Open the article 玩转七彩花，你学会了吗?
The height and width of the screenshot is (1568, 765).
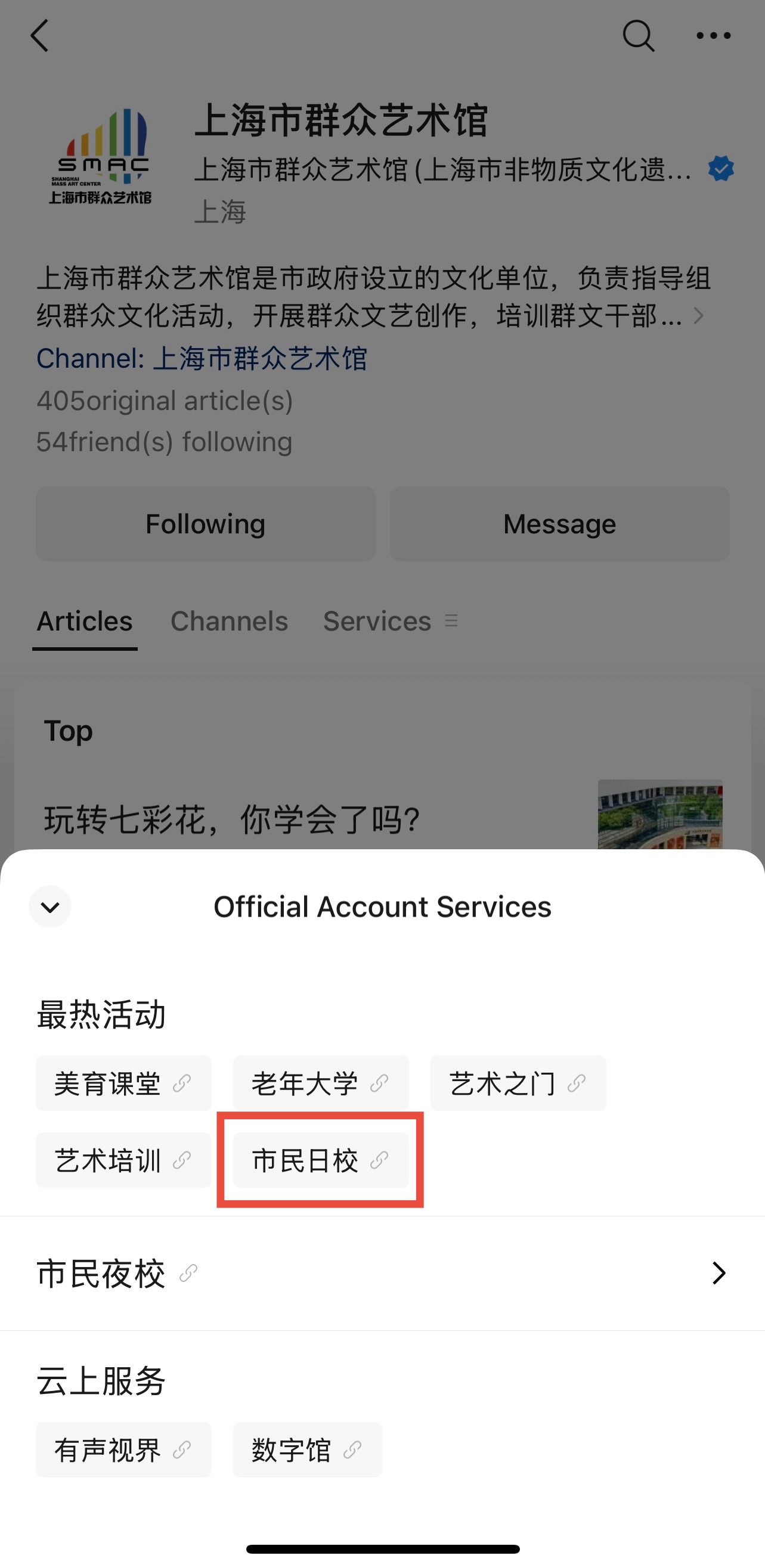click(231, 819)
